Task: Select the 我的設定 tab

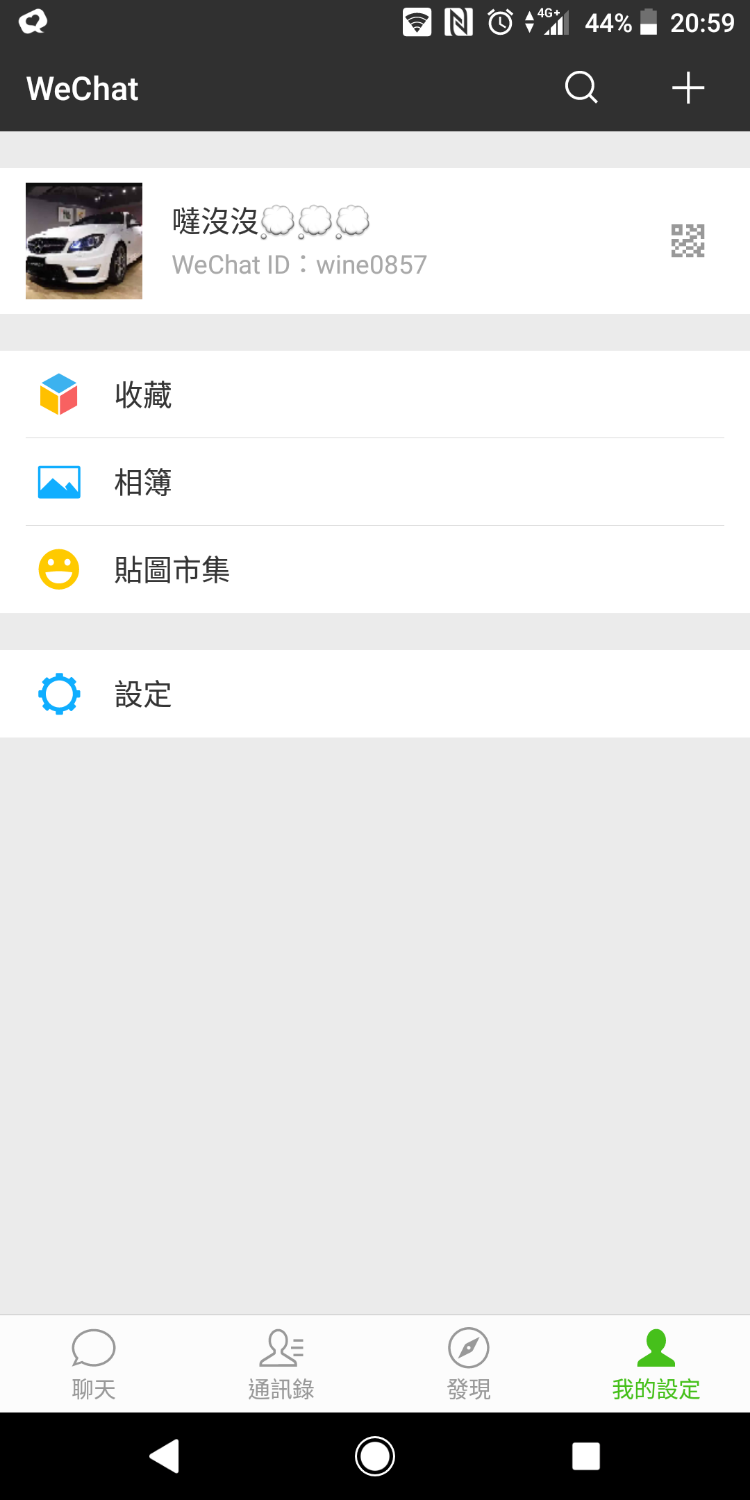Action: coord(656,1364)
